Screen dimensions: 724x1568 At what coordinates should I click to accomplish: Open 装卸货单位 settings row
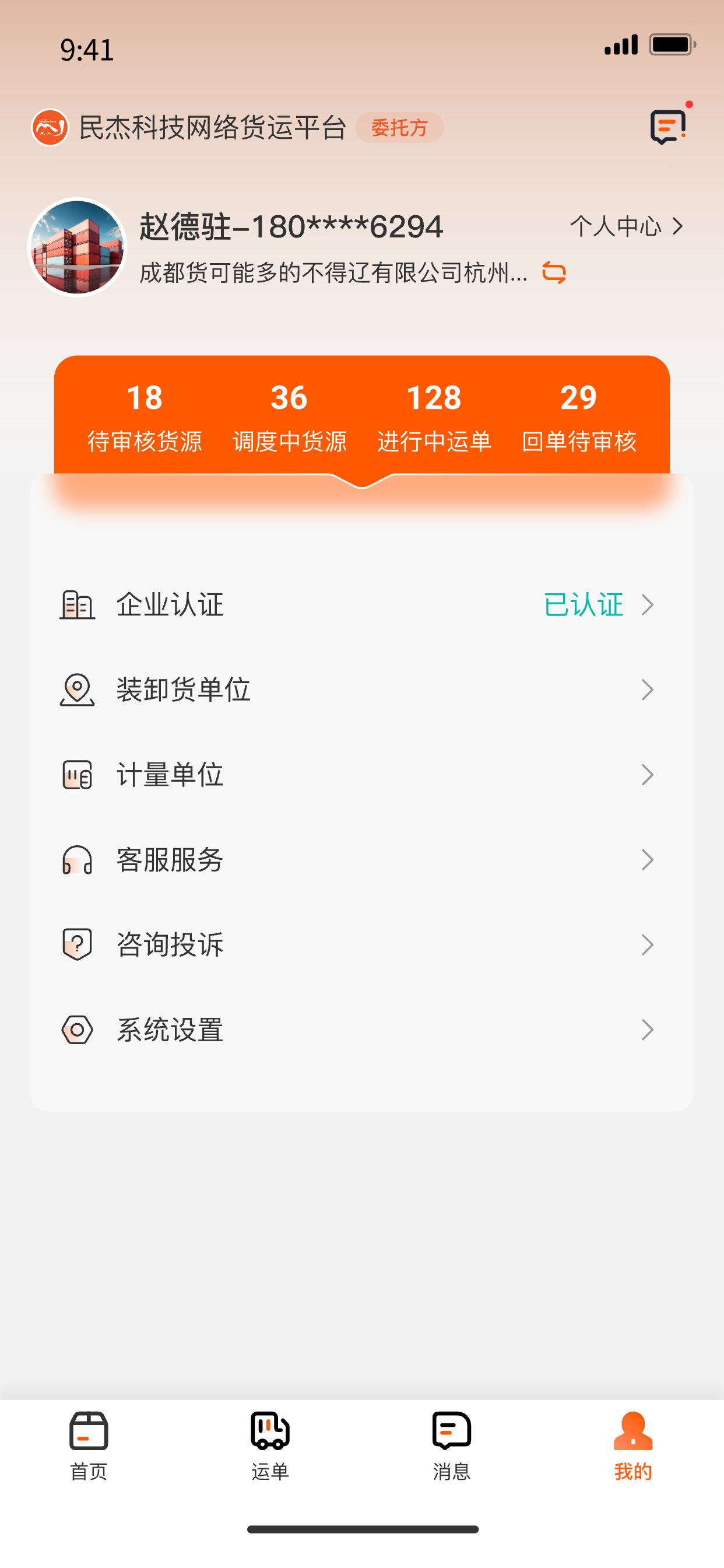pos(361,689)
